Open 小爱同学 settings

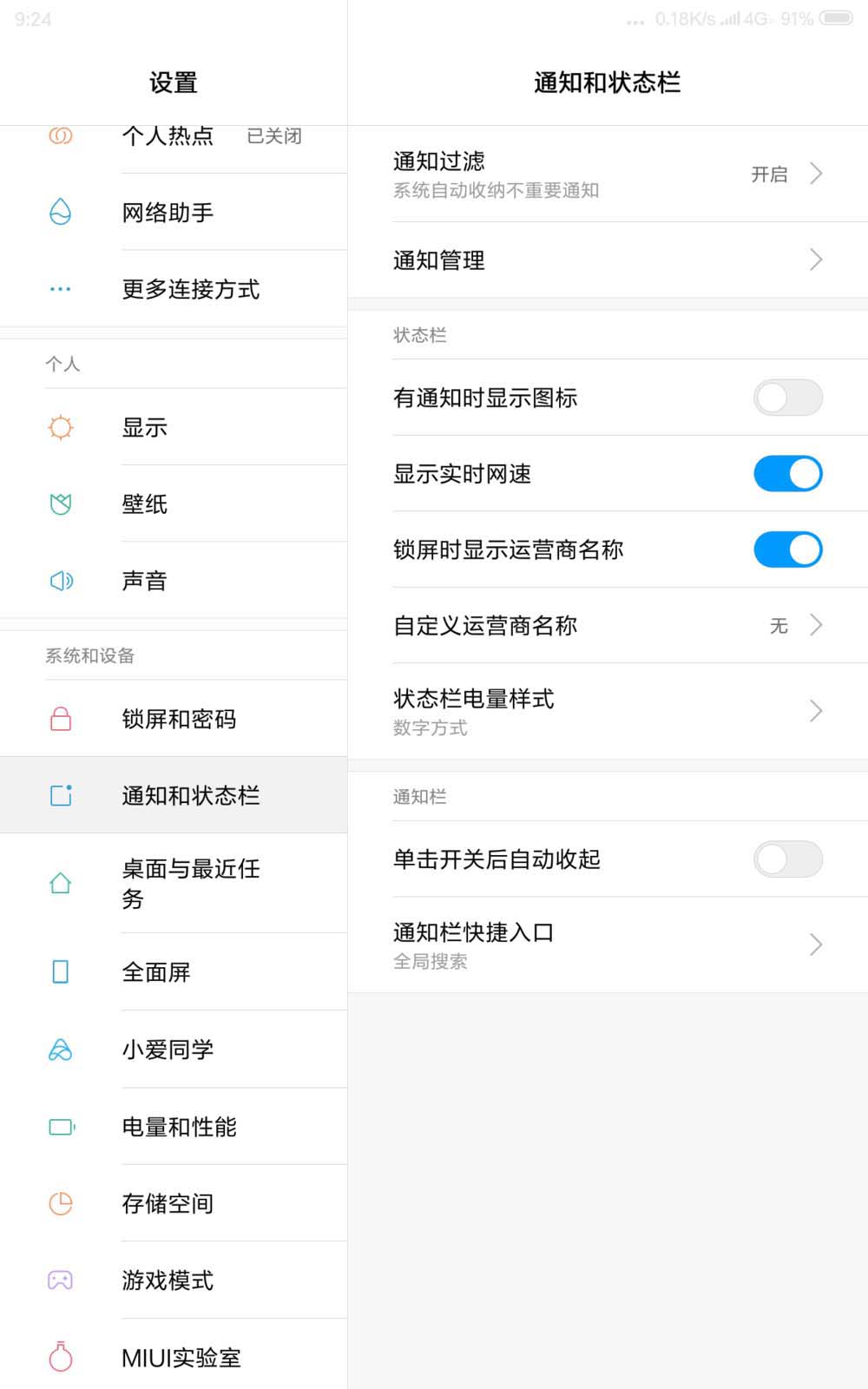pyautogui.click(x=174, y=1050)
